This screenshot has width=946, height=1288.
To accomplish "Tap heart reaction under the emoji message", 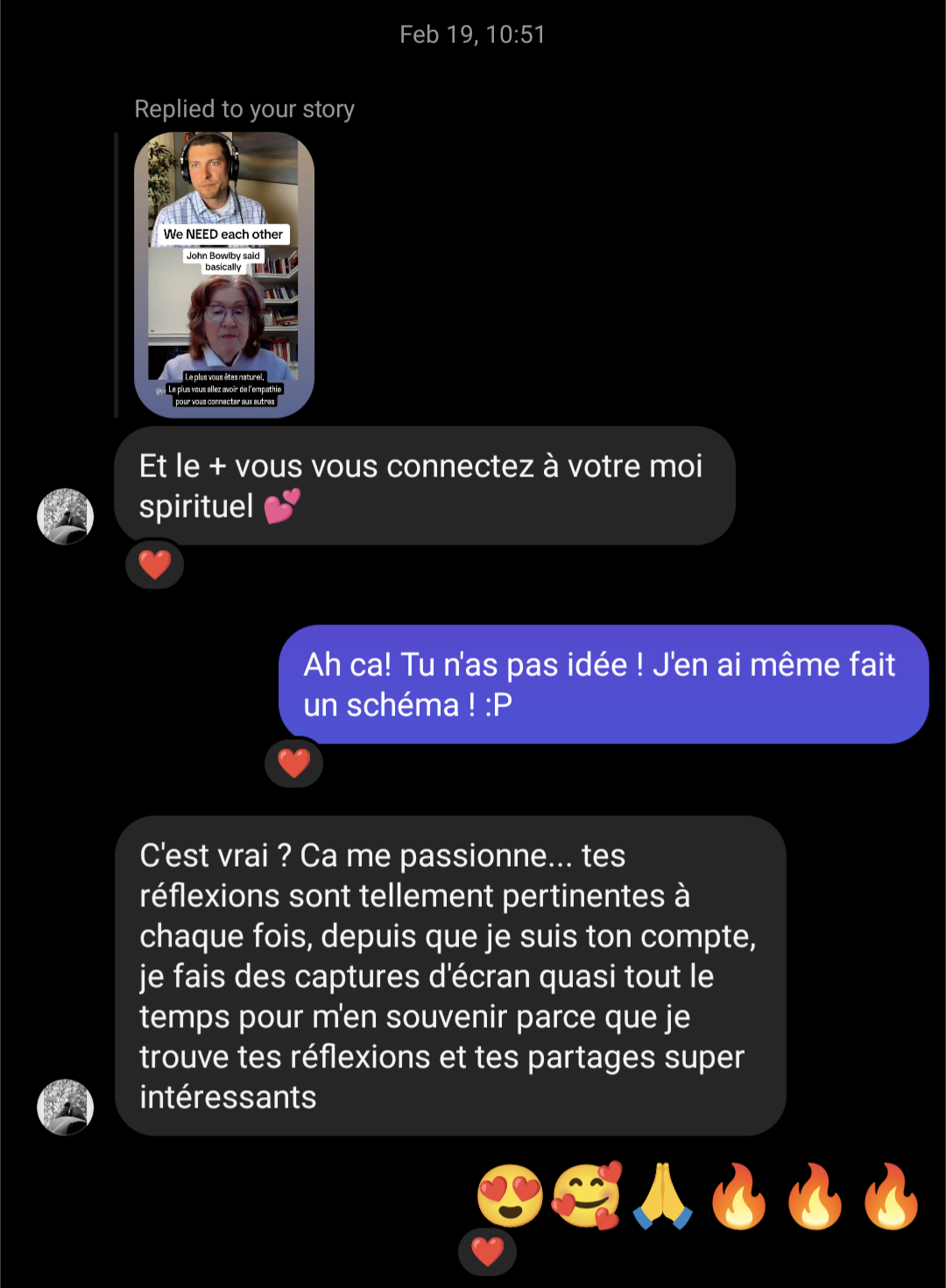I will (x=488, y=1252).
